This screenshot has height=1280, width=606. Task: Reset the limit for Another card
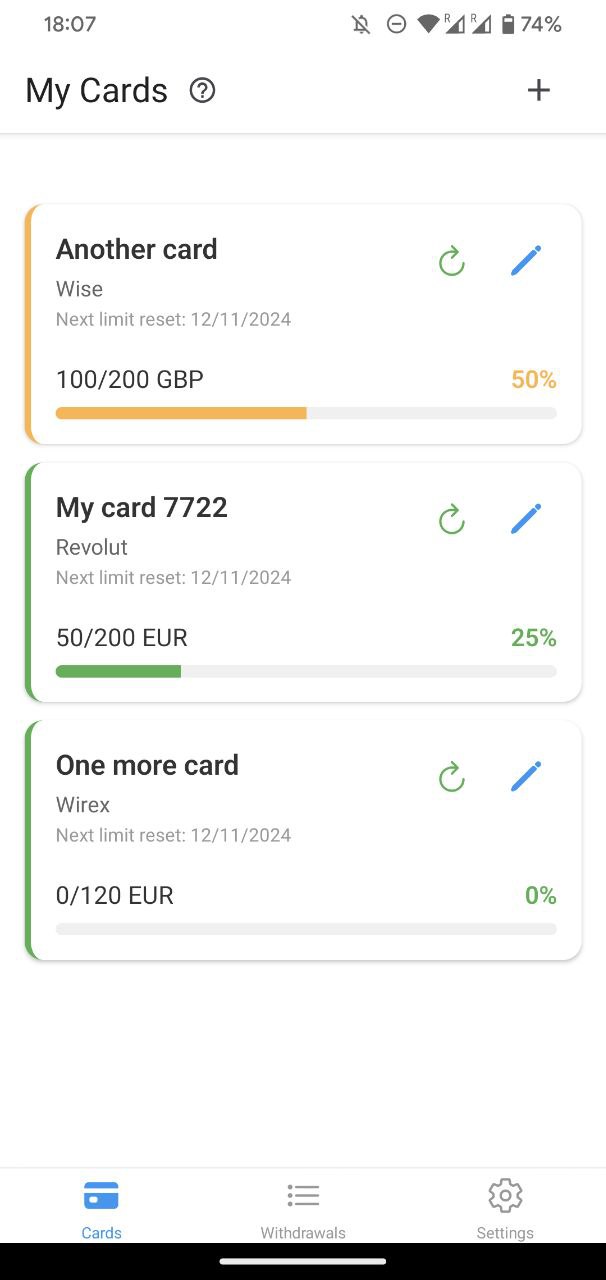tap(452, 262)
